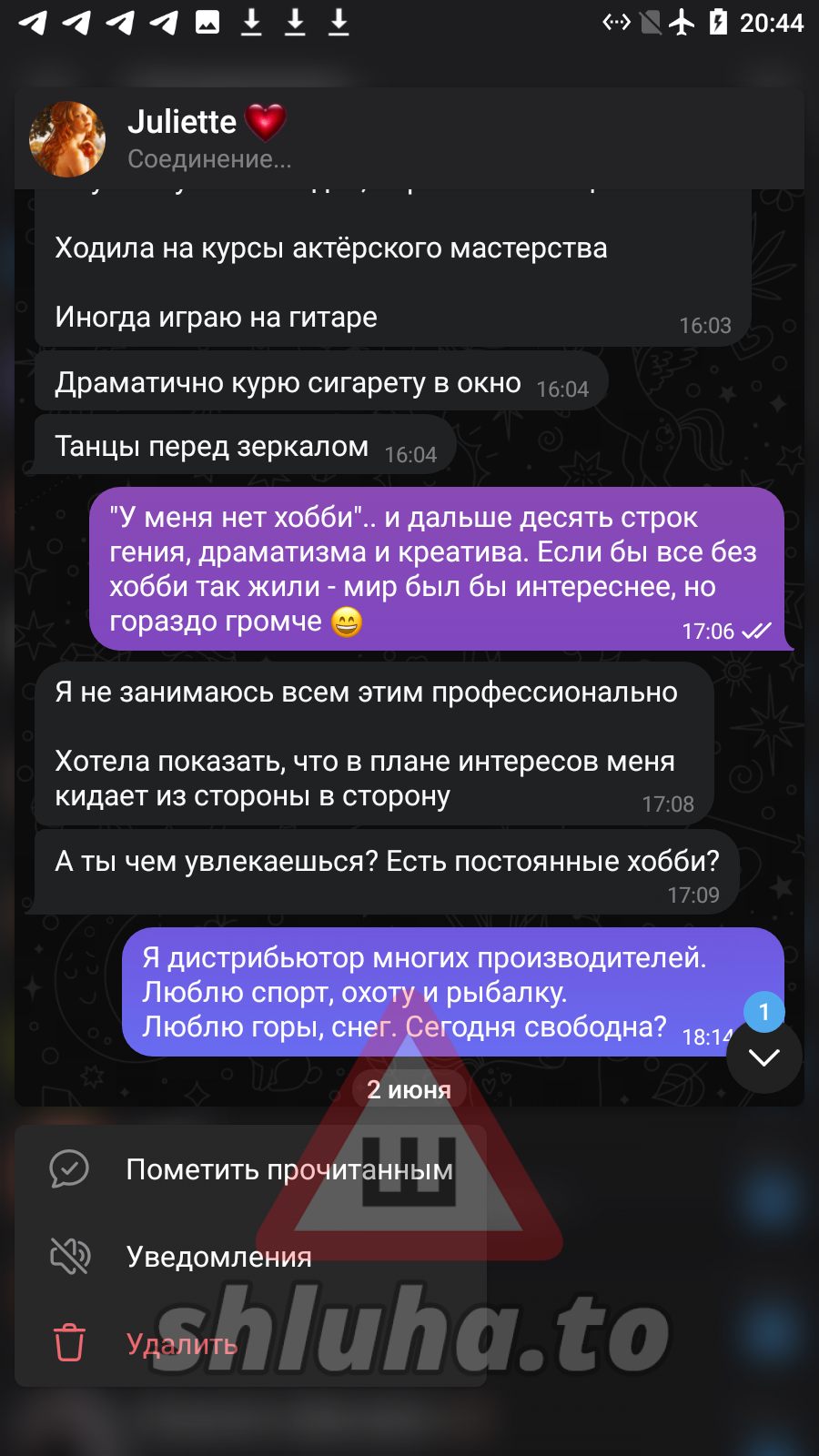Open the Уведомления notifications option
Image resolution: width=819 pixels, height=1456 pixels.
pos(218,1257)
